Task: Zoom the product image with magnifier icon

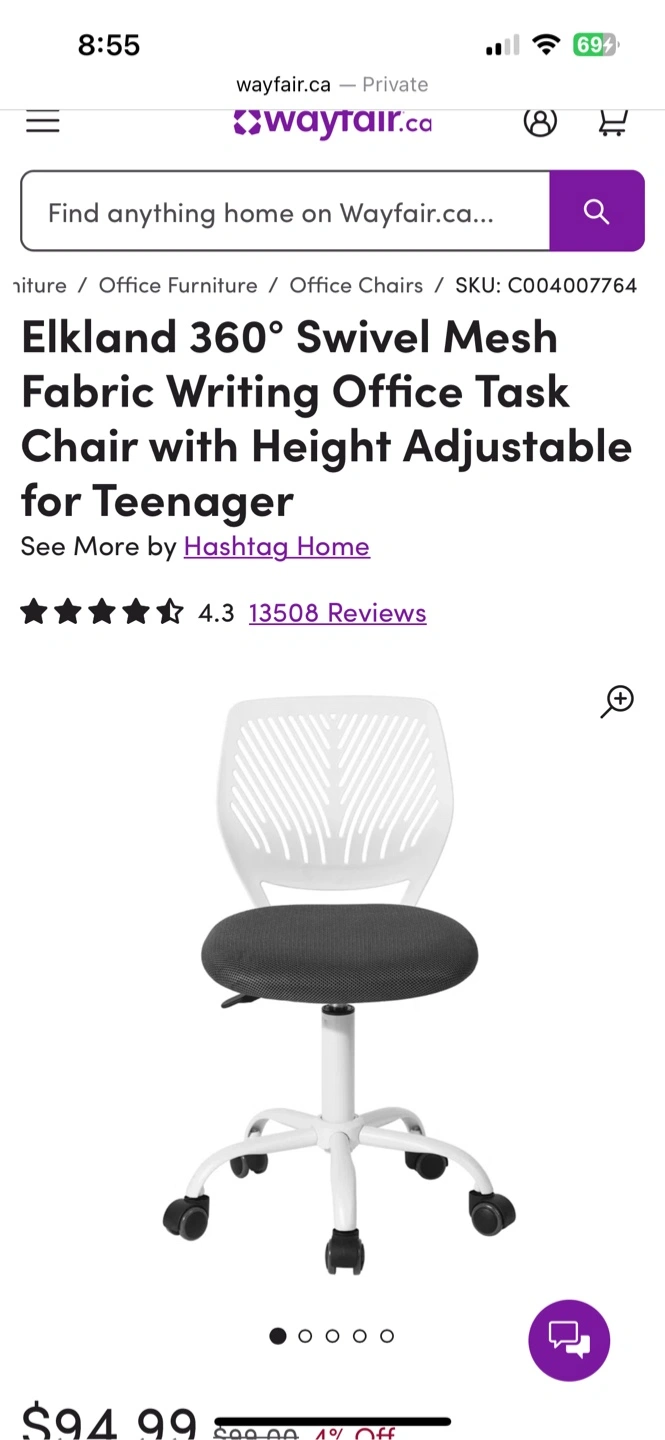Action: (x=617, y=701)
